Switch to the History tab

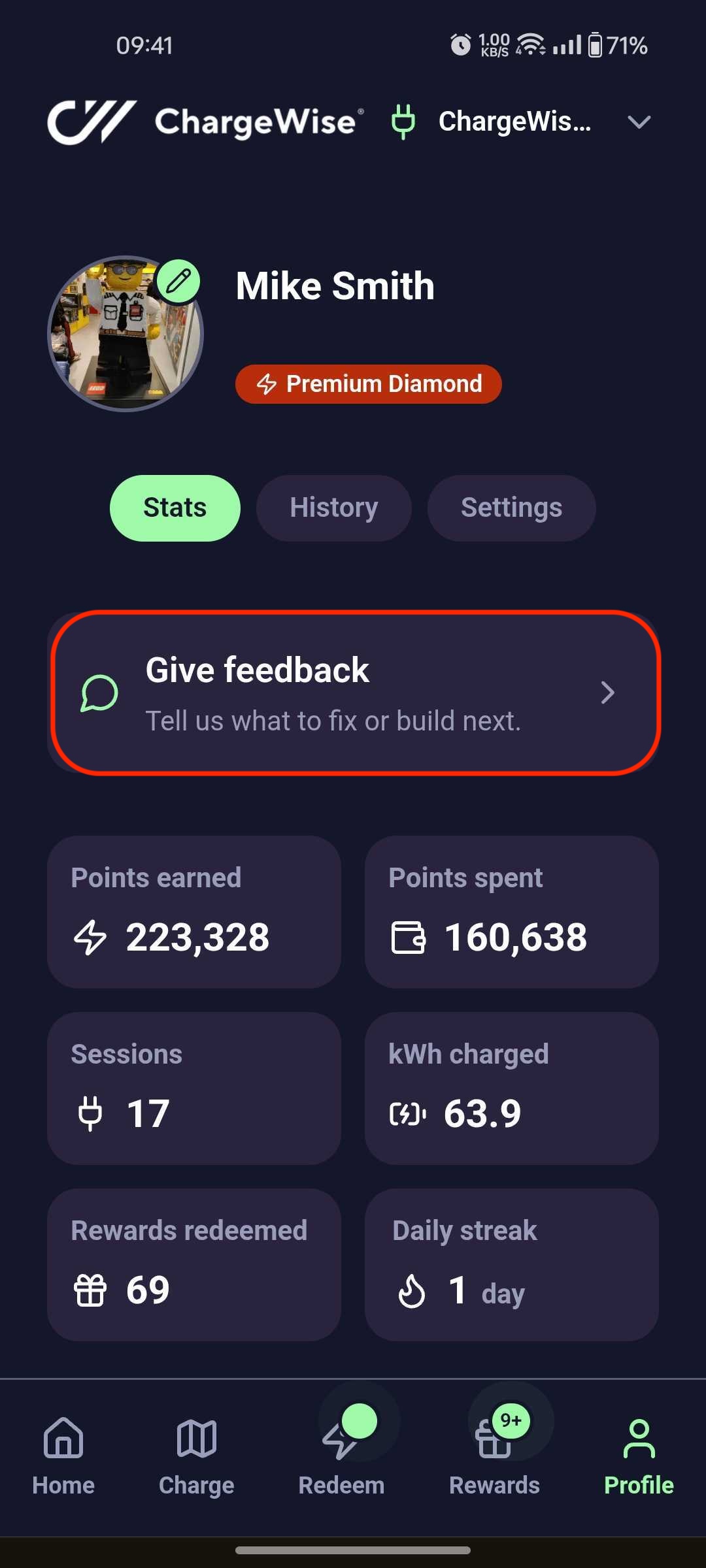click(x=333, y=508)
